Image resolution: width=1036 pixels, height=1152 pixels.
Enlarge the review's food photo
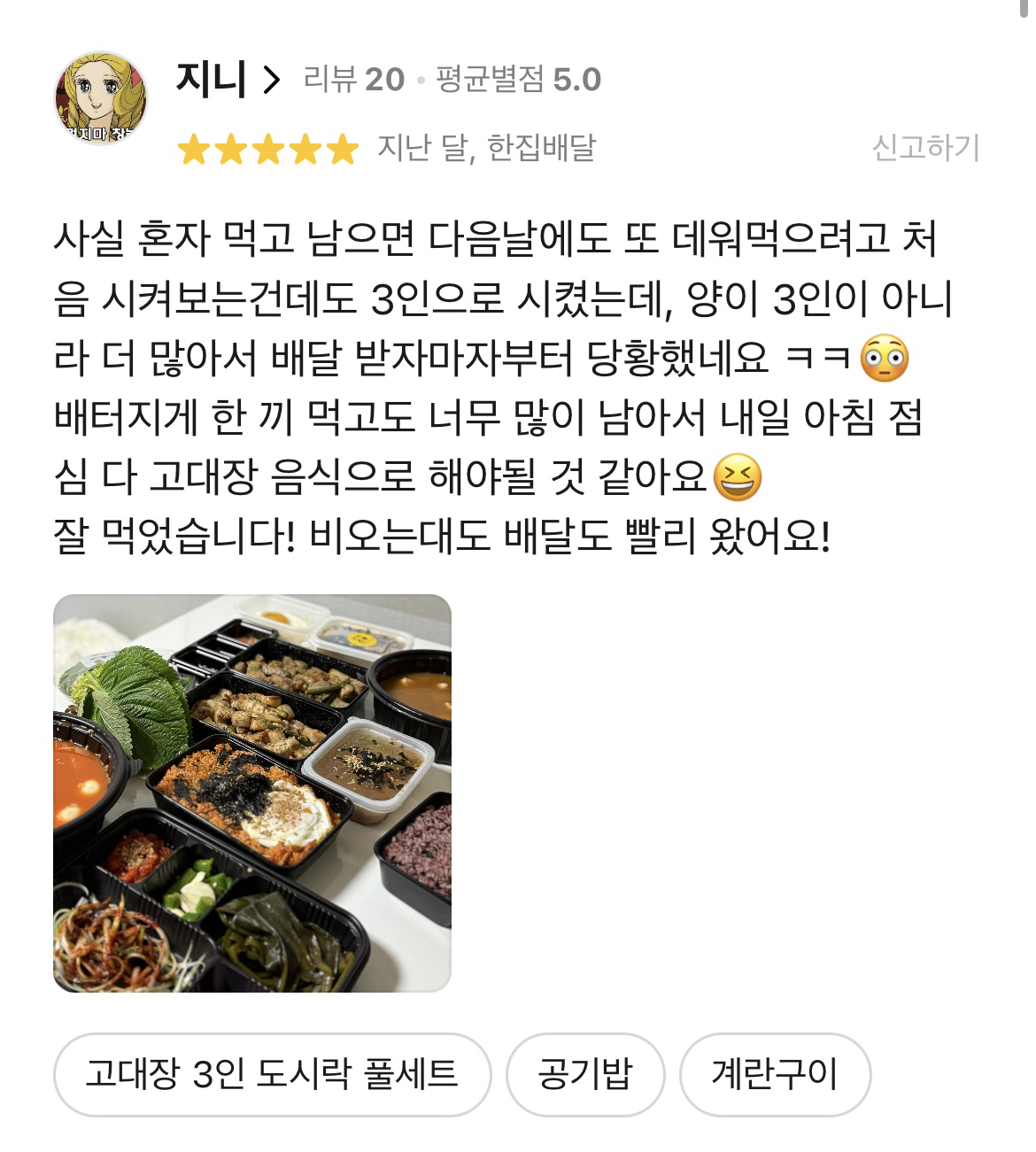252,792
